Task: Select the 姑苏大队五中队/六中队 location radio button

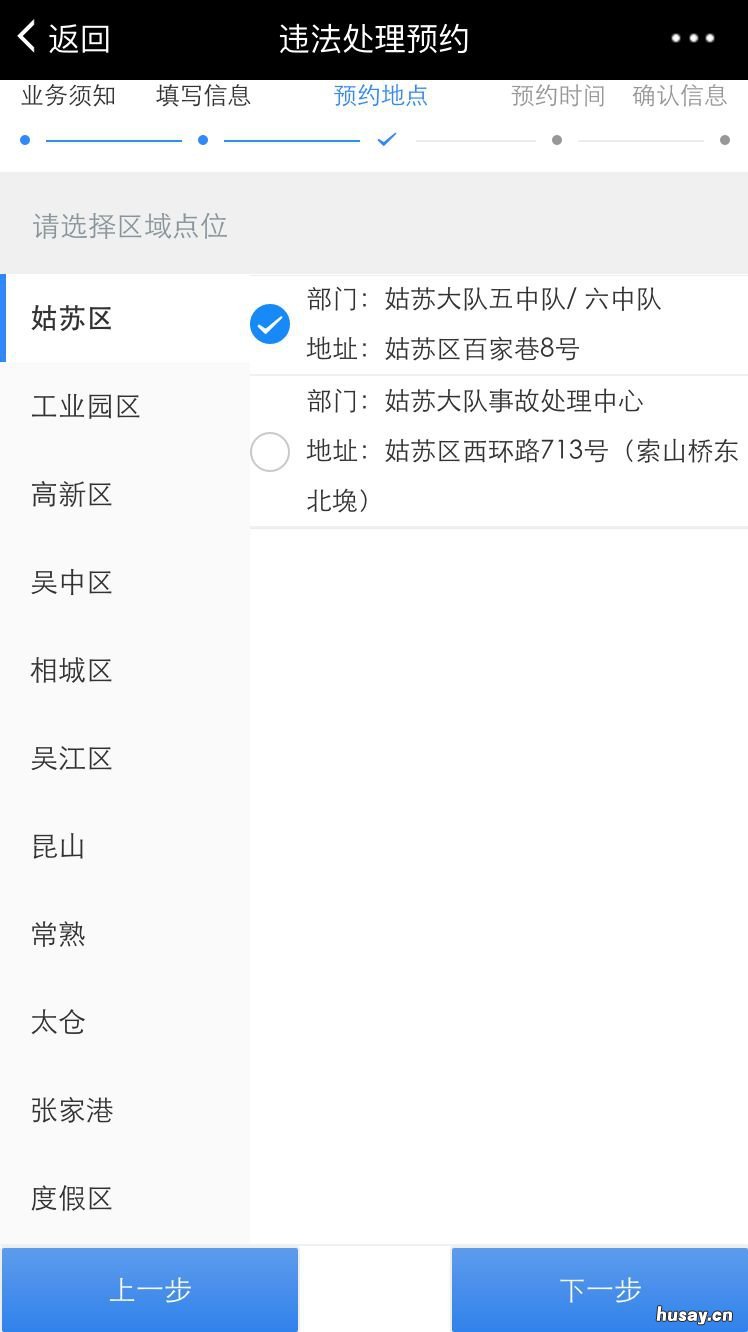Action: 269,323
